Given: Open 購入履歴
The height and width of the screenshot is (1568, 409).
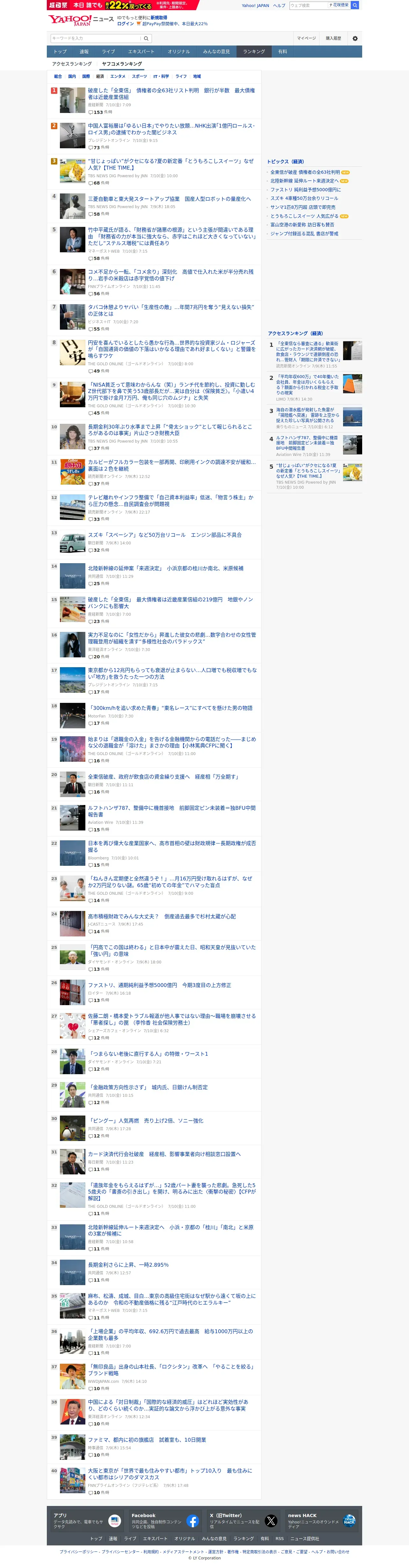Looking at the screenshot, I should click(334, 38).
